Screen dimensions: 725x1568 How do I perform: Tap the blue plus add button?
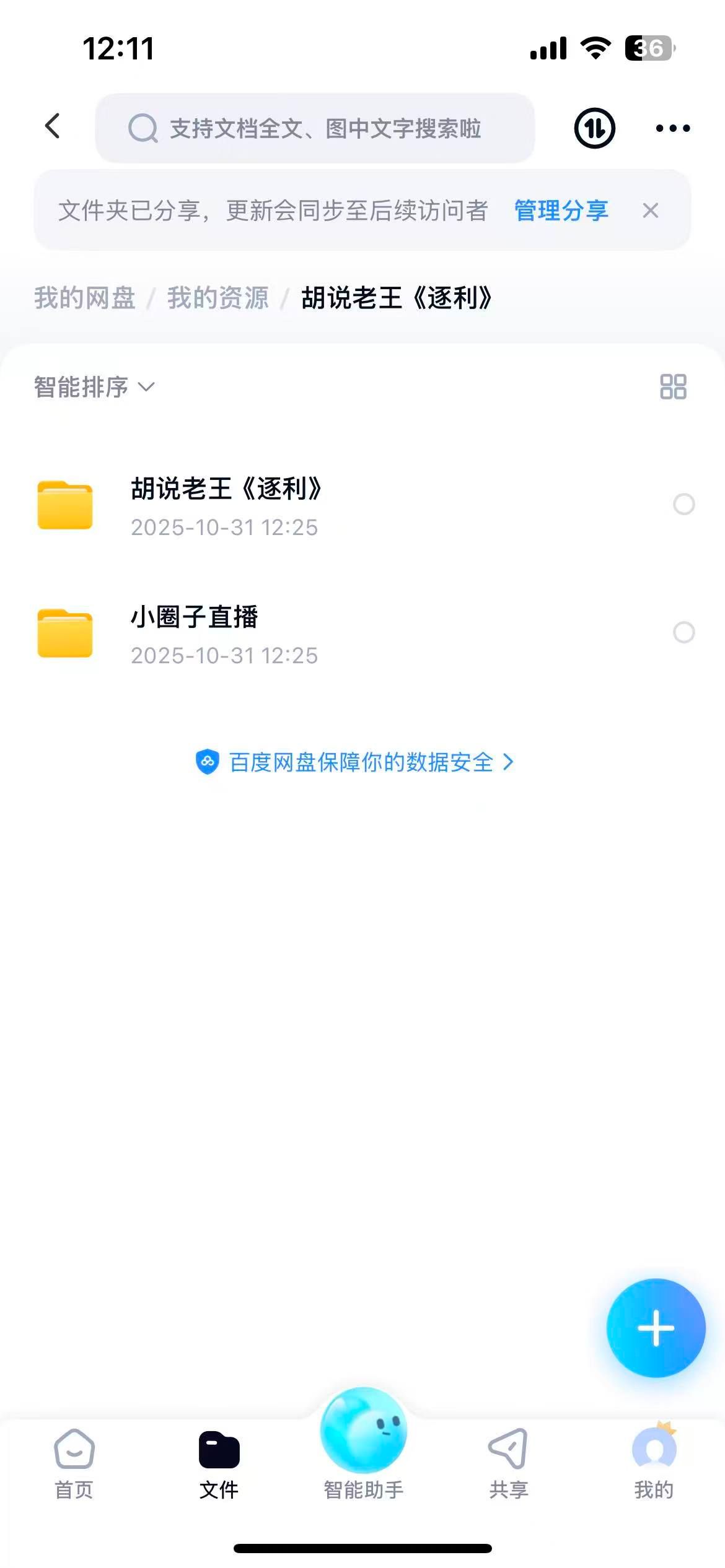point(656,1328)
